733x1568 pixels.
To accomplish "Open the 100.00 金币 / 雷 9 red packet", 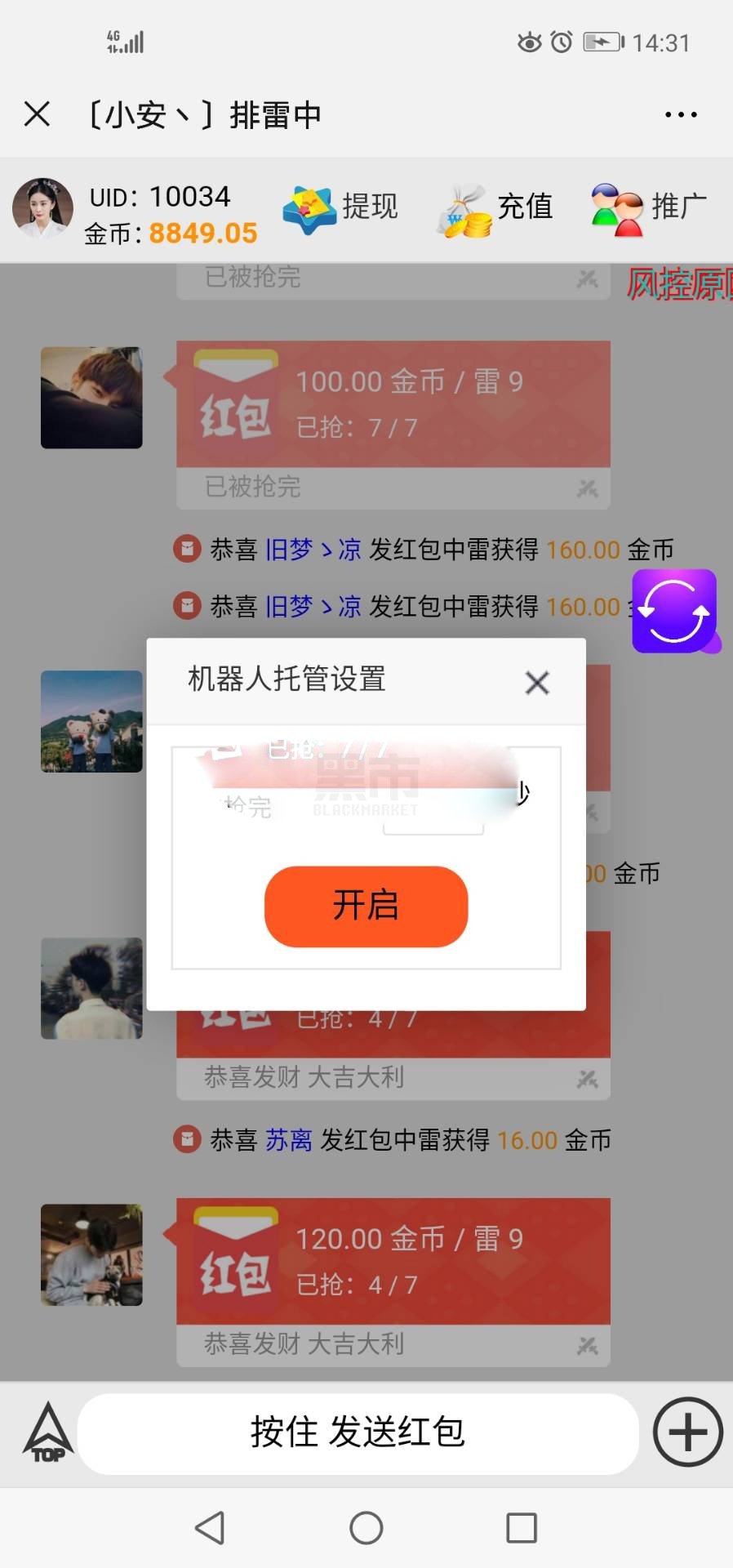I will point(393,404).
